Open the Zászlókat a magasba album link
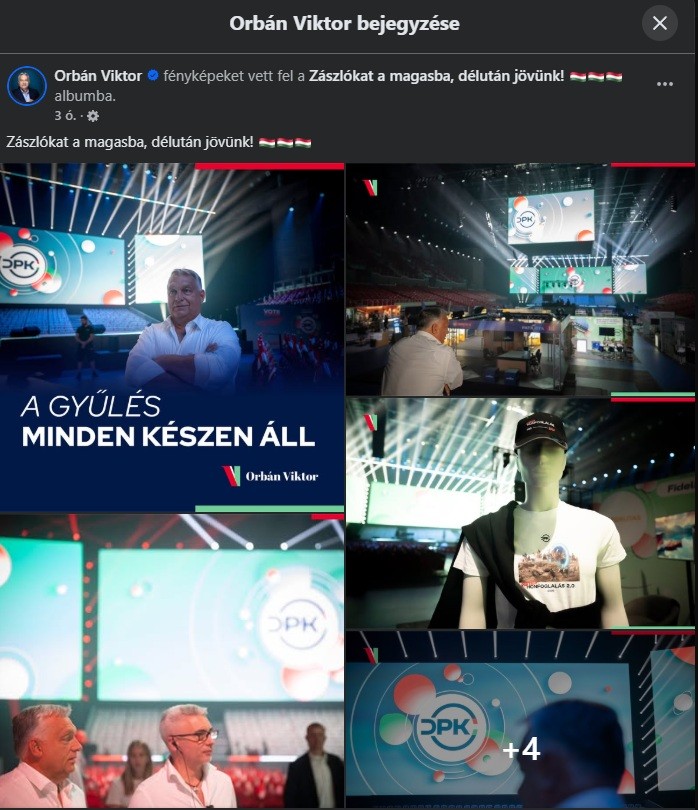 (x=436, y=76)
